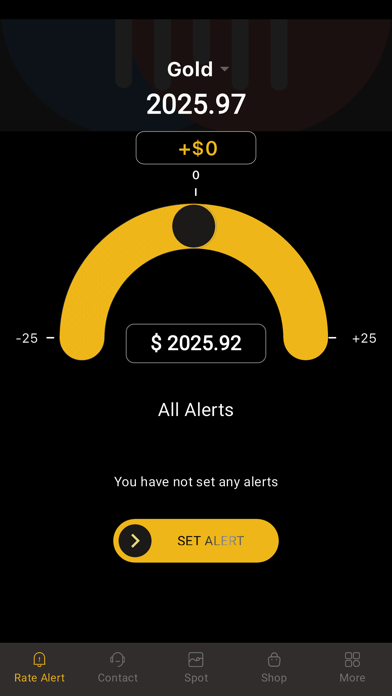Open the Contact tab
The image size is (392, 696).
tap(118, 668)
